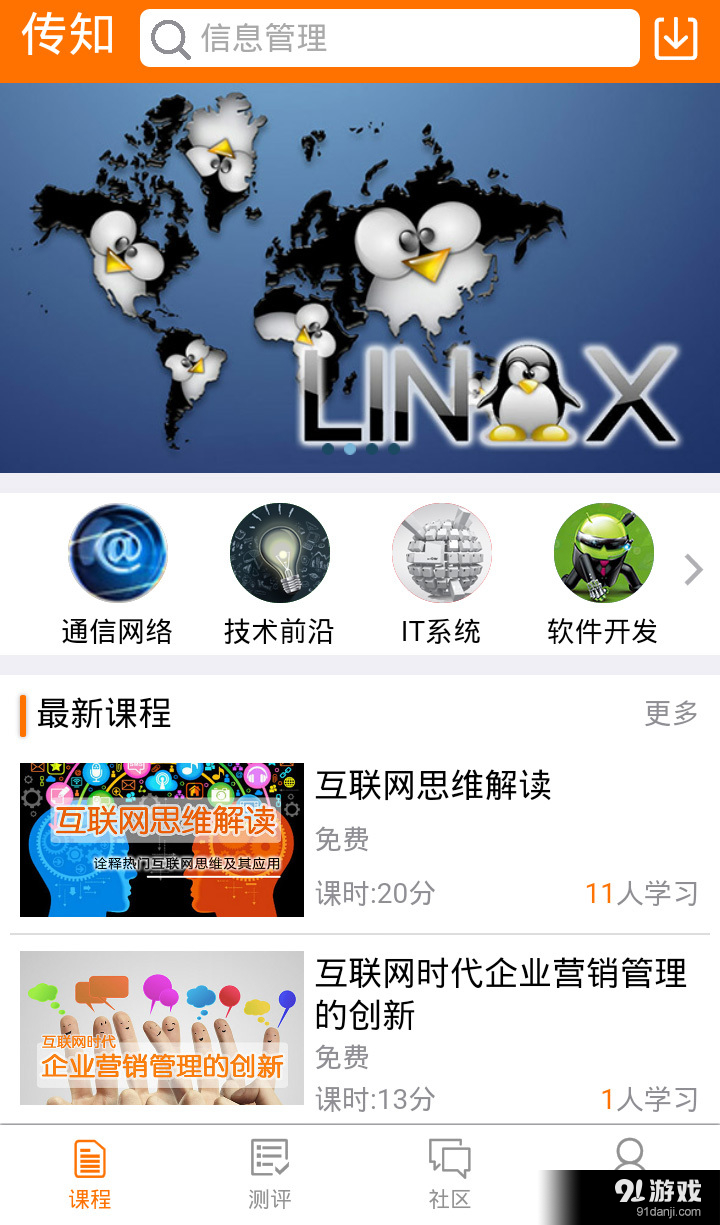720x1225 pixels.
Task: Tap the 软件开发 green robot icon
Action: (603, 553)
